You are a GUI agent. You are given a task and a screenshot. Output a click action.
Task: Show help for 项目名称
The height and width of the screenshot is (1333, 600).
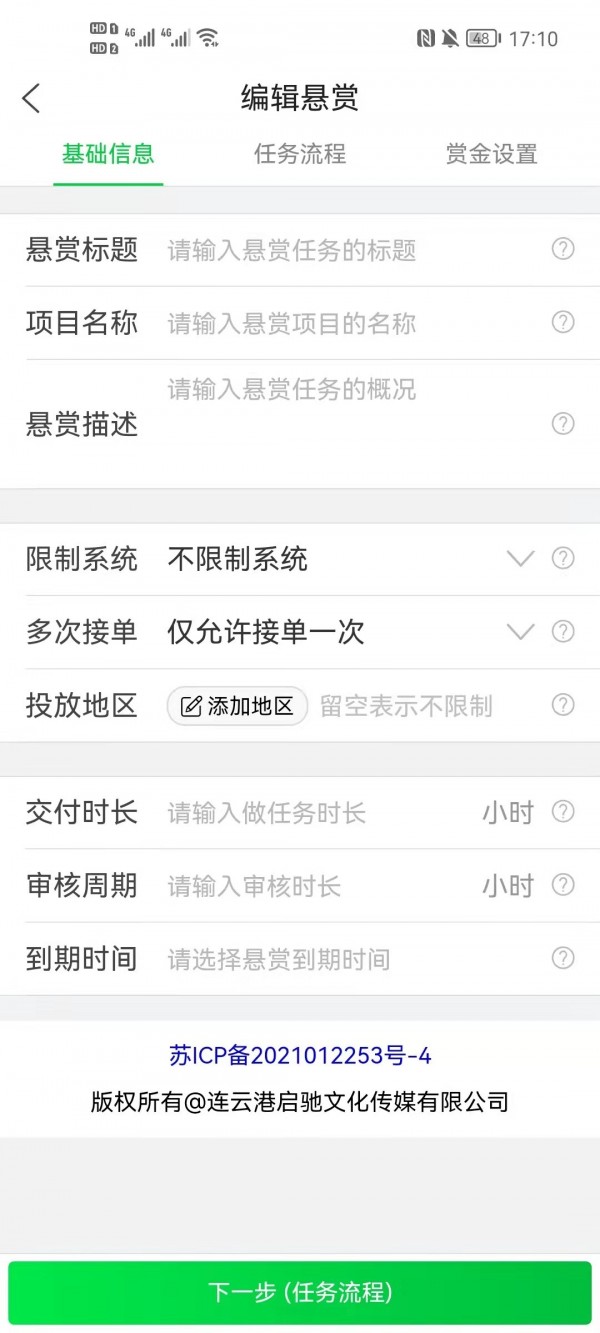[563, 322]
